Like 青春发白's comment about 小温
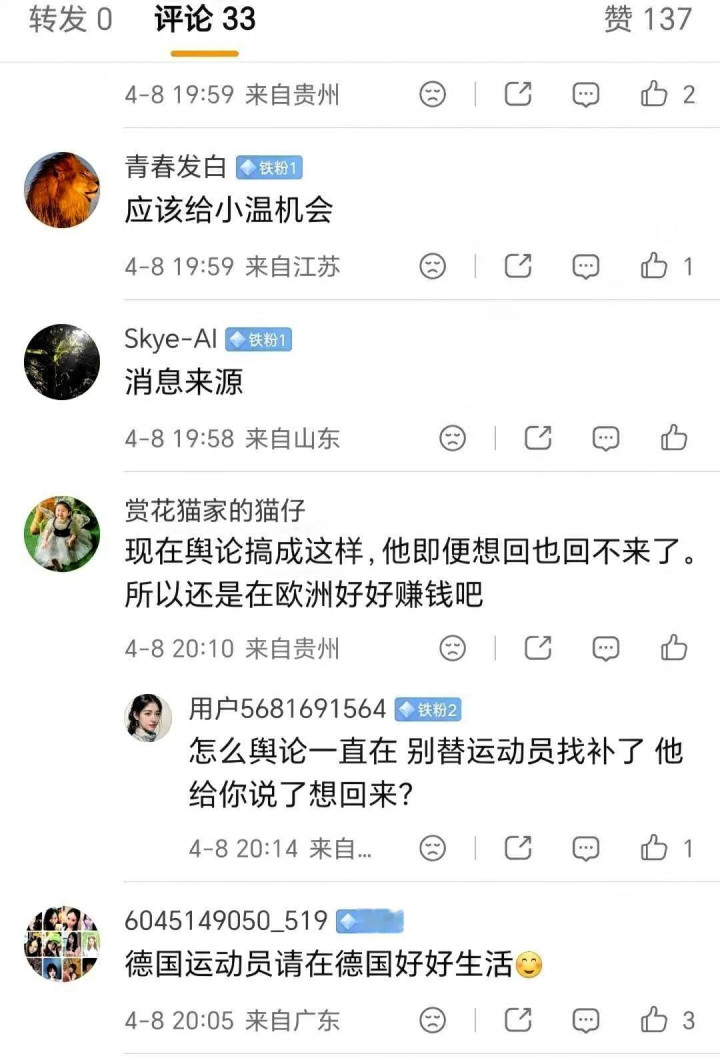Viewport: 720px width, 1062px height. tap(655, 266)
